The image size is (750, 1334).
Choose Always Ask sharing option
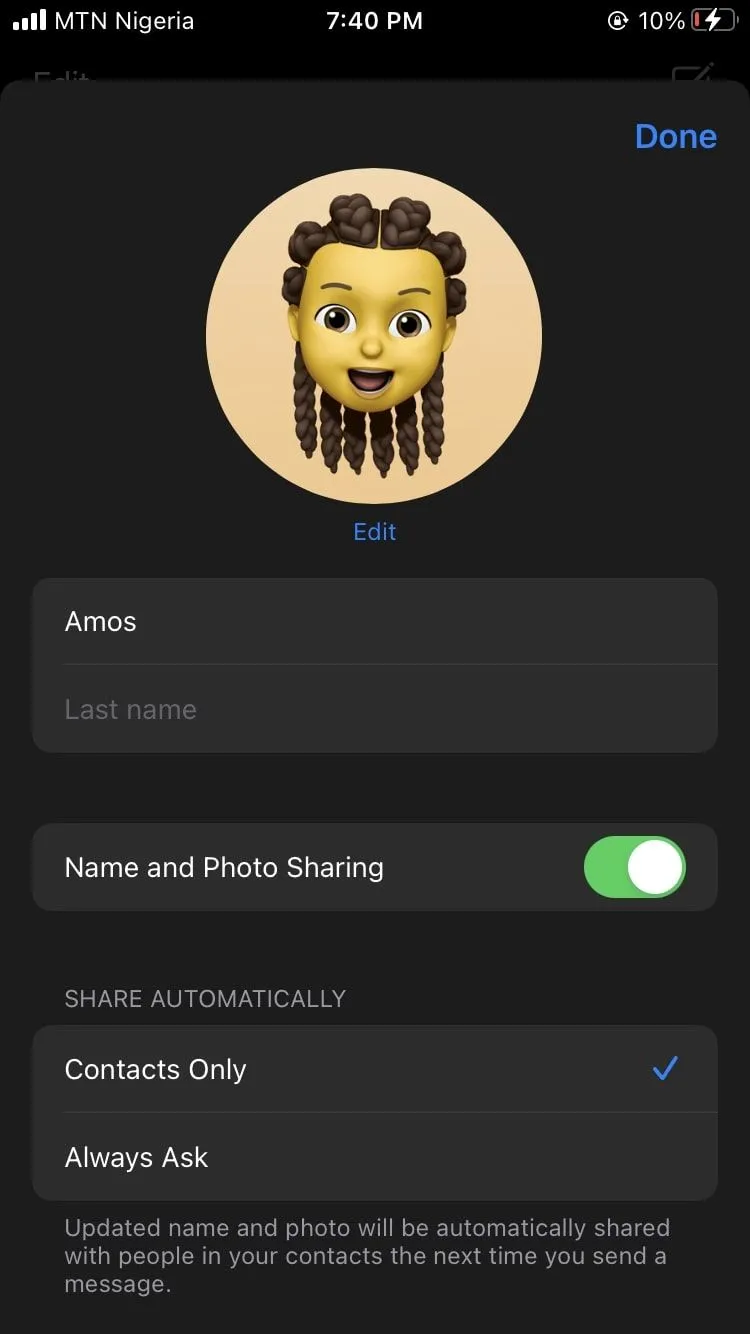point(374,1157)
